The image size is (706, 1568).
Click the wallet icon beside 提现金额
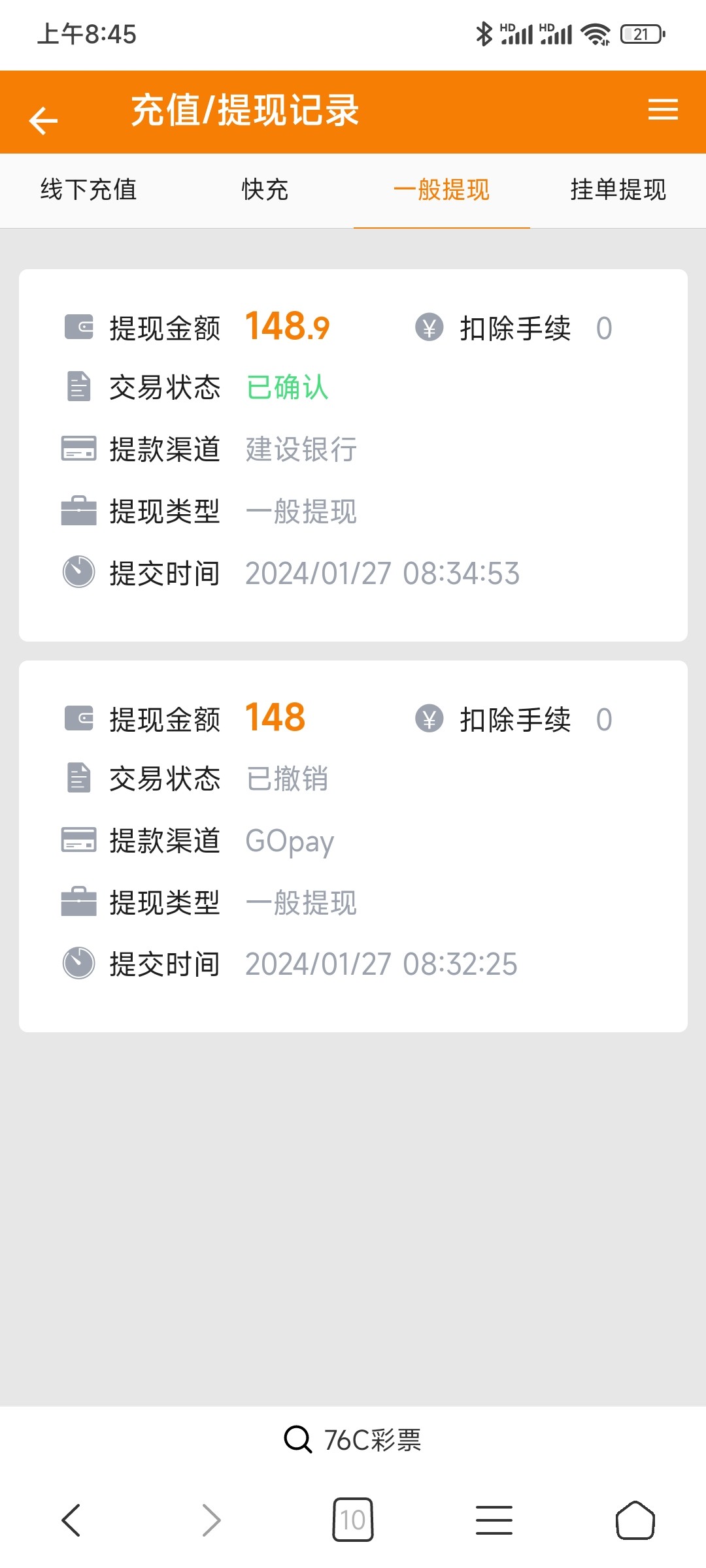pyautogui.click(x=78, y=327)
